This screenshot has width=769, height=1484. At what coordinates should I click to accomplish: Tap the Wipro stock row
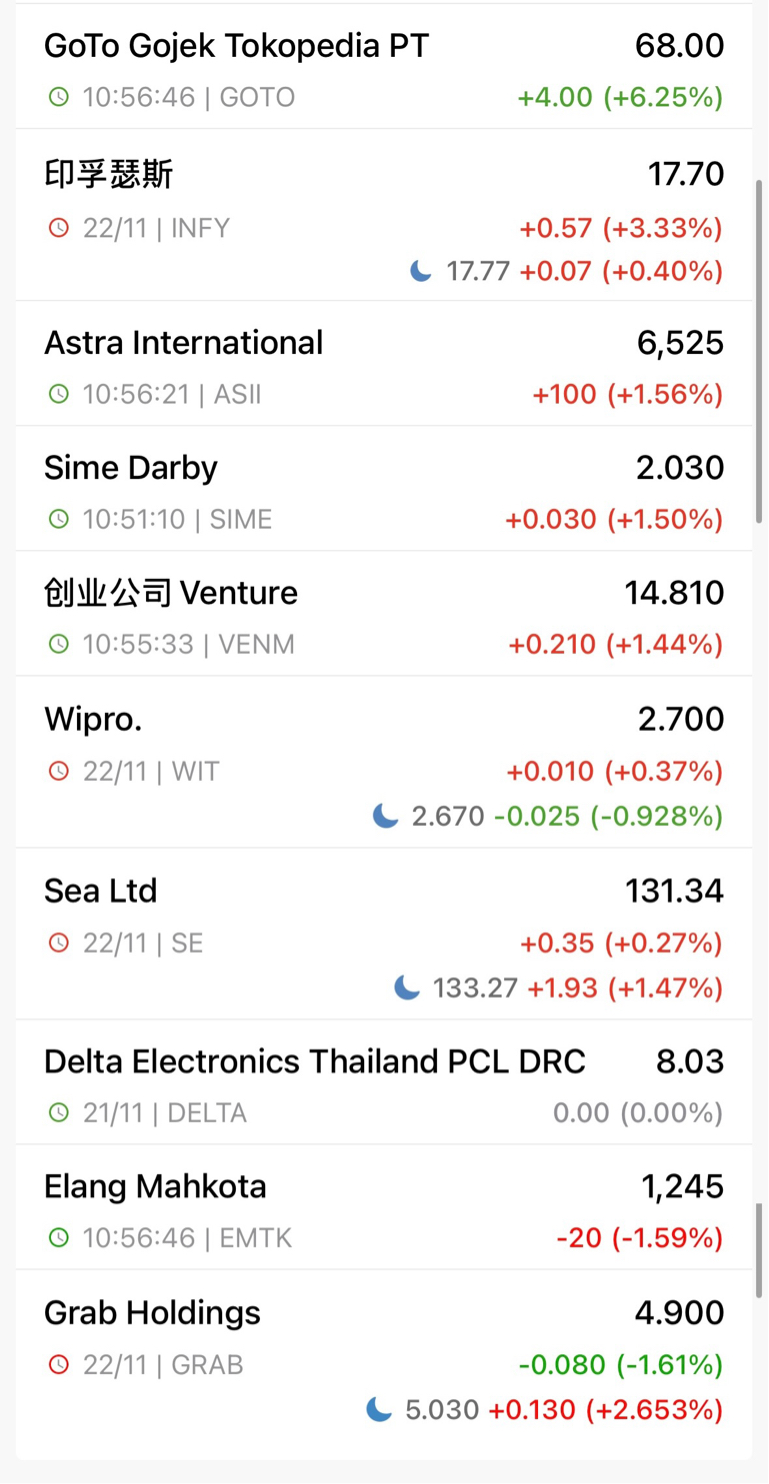[x=384, y=762]
